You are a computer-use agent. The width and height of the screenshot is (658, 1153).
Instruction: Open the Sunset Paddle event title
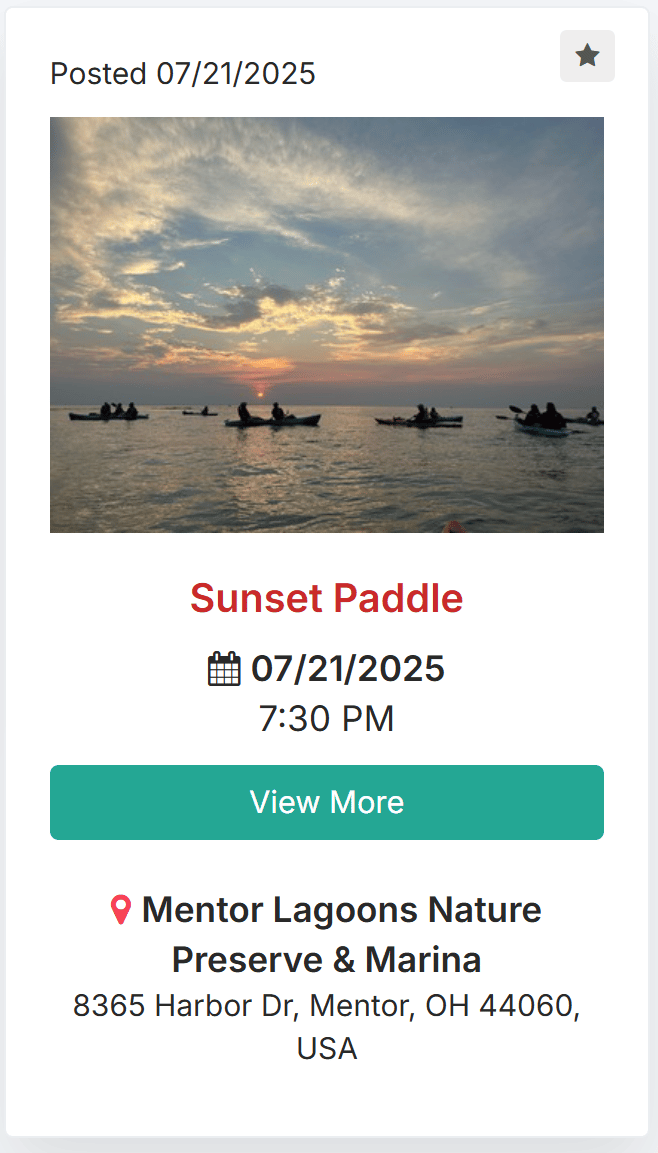[326, 598]
